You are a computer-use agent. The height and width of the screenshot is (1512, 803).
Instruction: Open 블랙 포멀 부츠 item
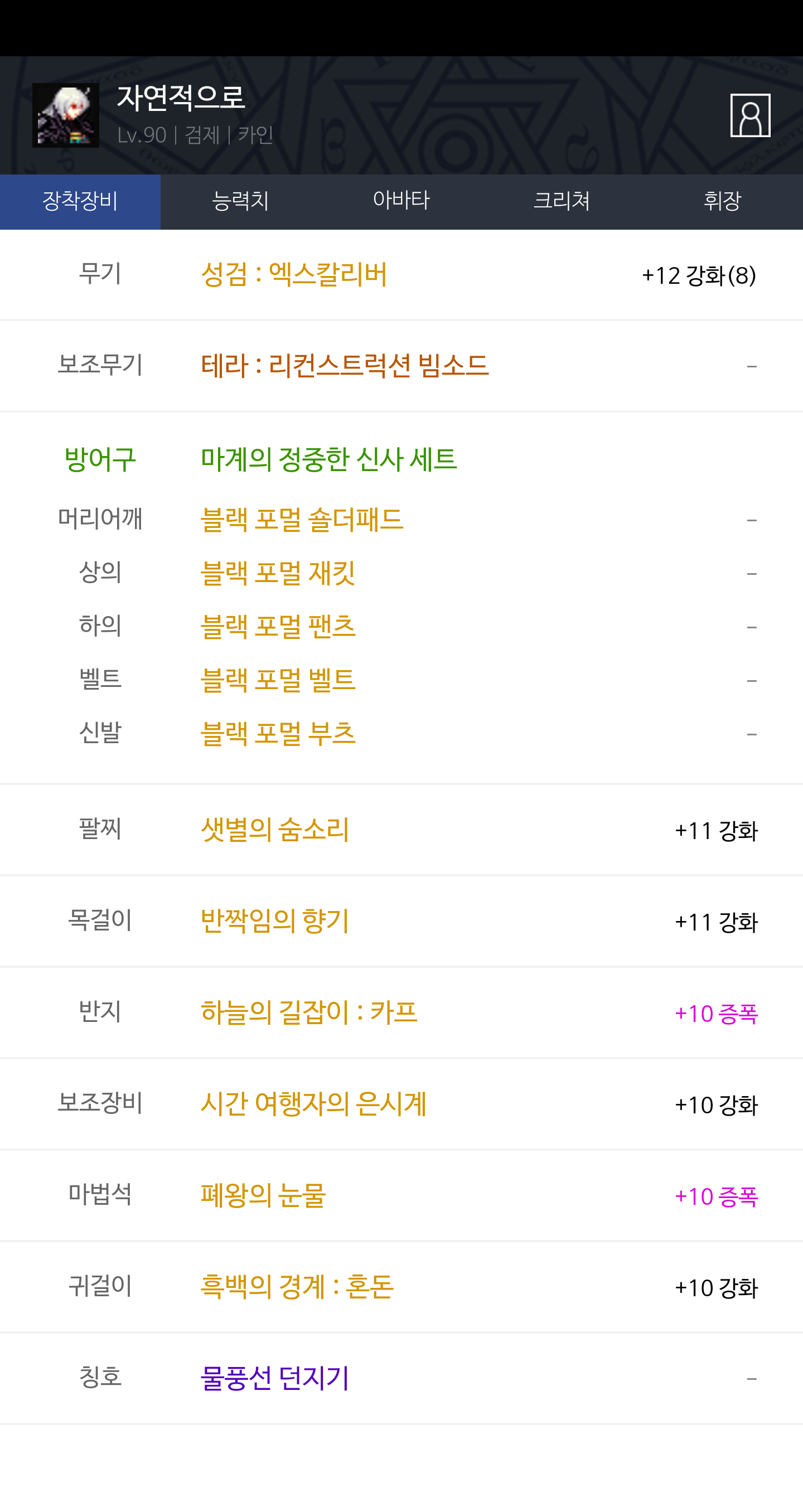click(401, 734)
